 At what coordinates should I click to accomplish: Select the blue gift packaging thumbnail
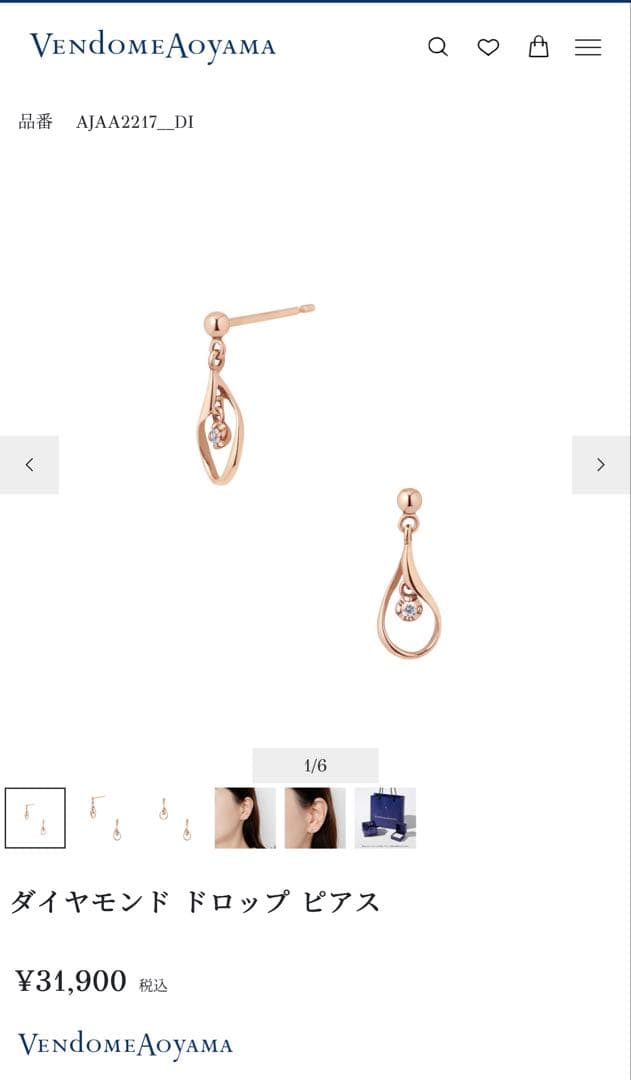point(385,818)
